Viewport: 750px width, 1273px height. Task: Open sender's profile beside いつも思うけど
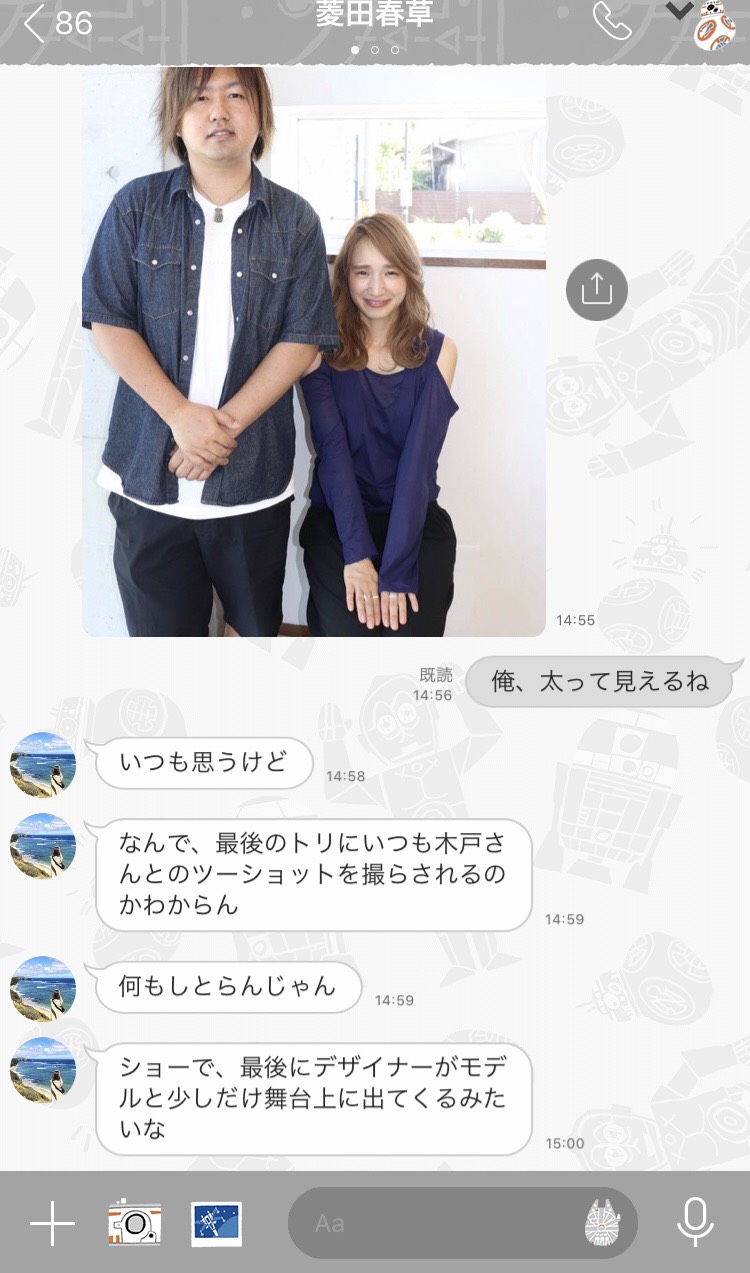43,764
